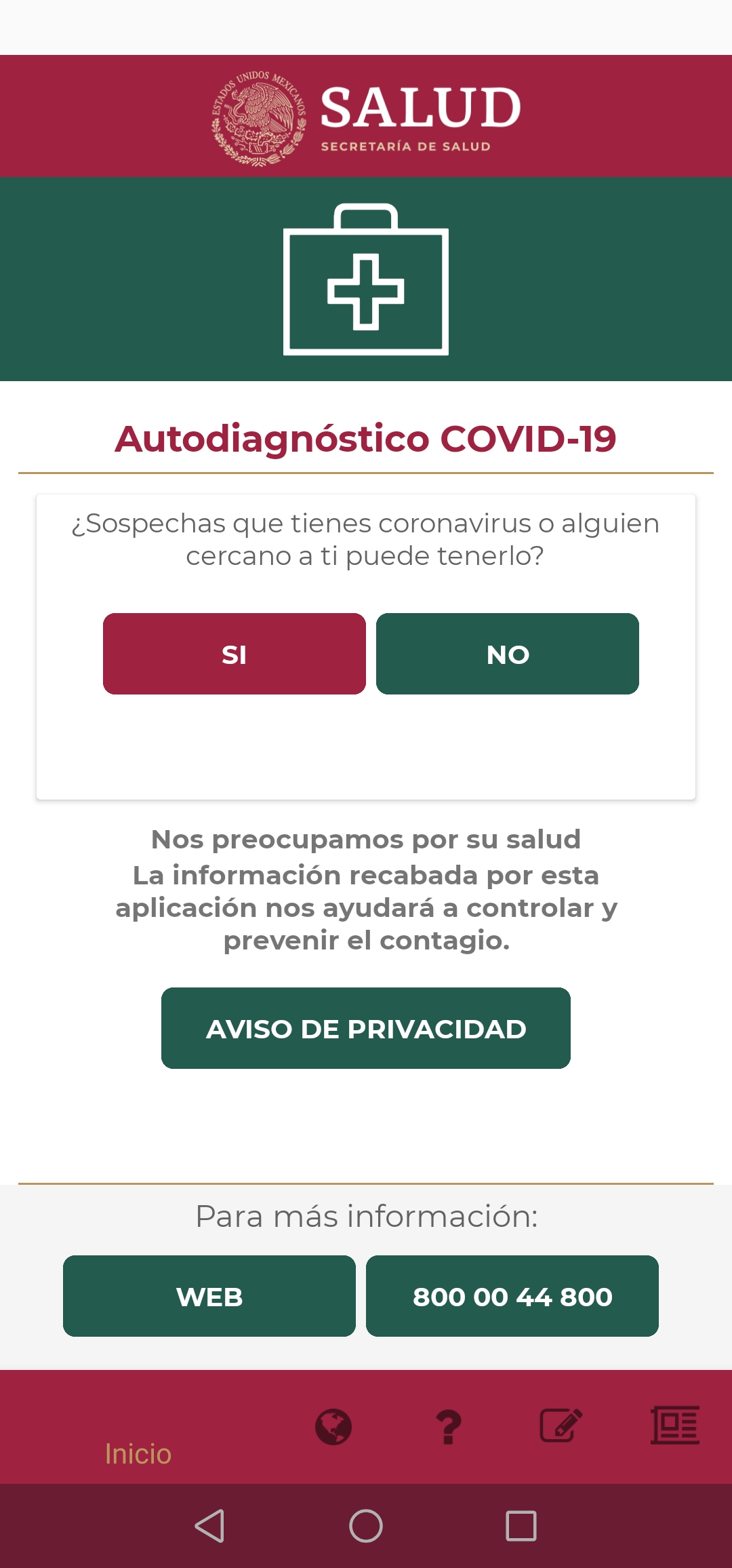Open the WEB information button
Screen dimensions: 732x1568
point(209,1296)
